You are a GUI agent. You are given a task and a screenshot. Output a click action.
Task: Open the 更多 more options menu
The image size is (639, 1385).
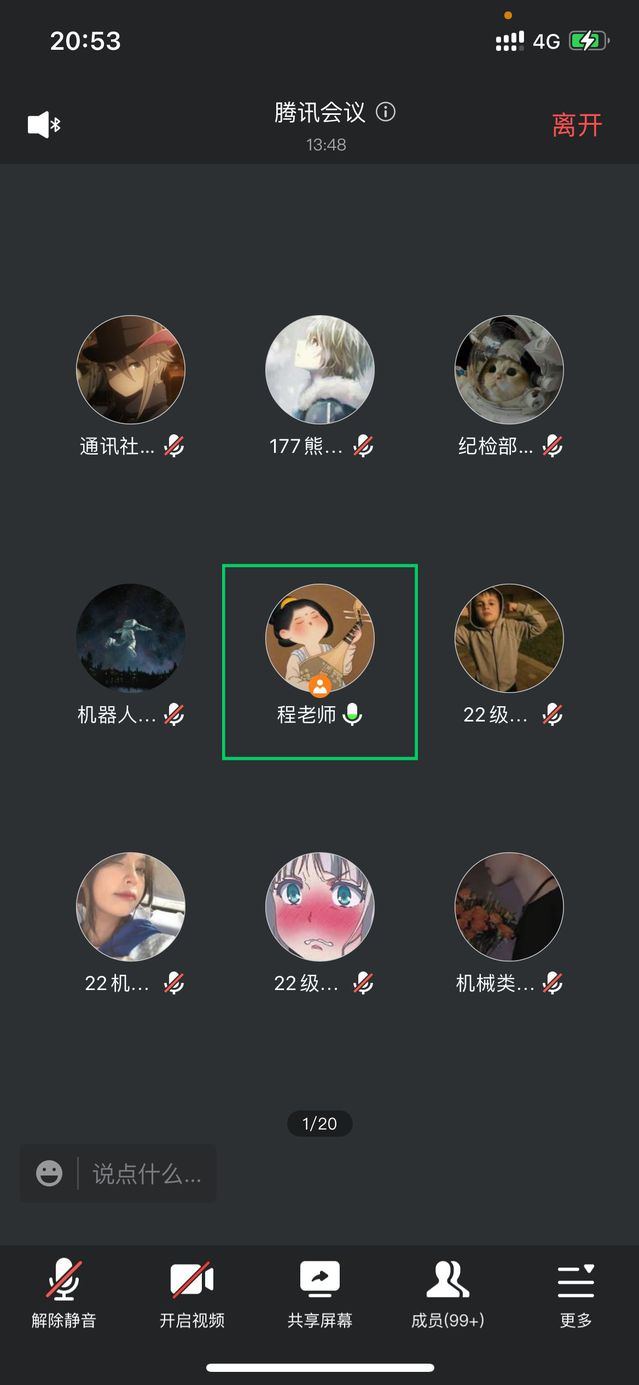point(576,1294)
